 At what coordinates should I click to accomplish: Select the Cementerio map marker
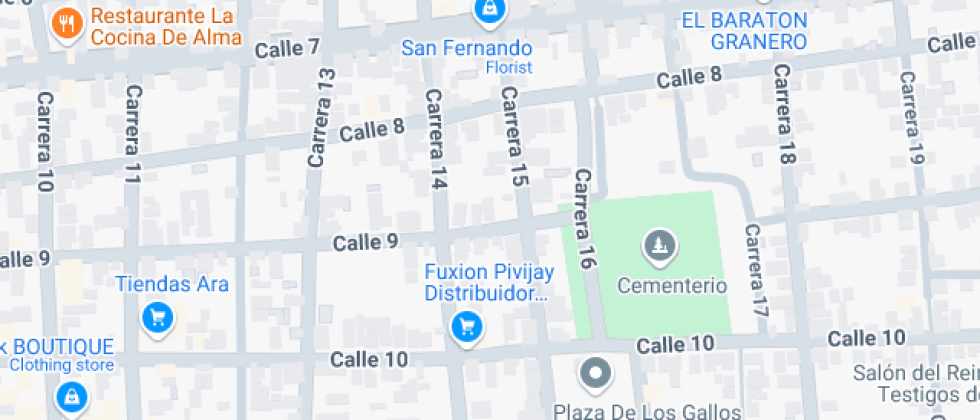[x=660, y=245]
